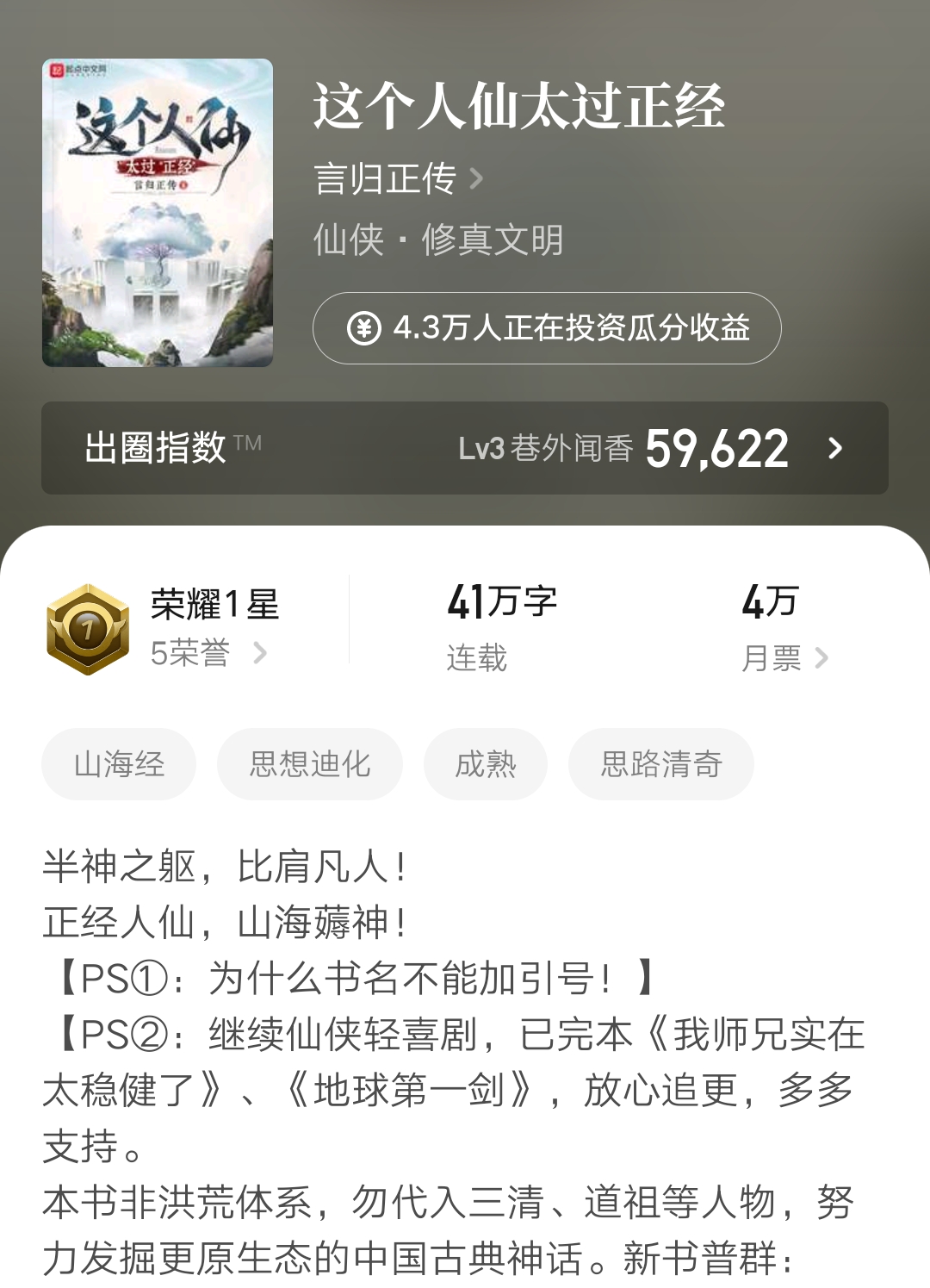This screenshot has width=930, height=1288.
Task: Select the 思路清奇 tag
Action: tap(660, 763)
